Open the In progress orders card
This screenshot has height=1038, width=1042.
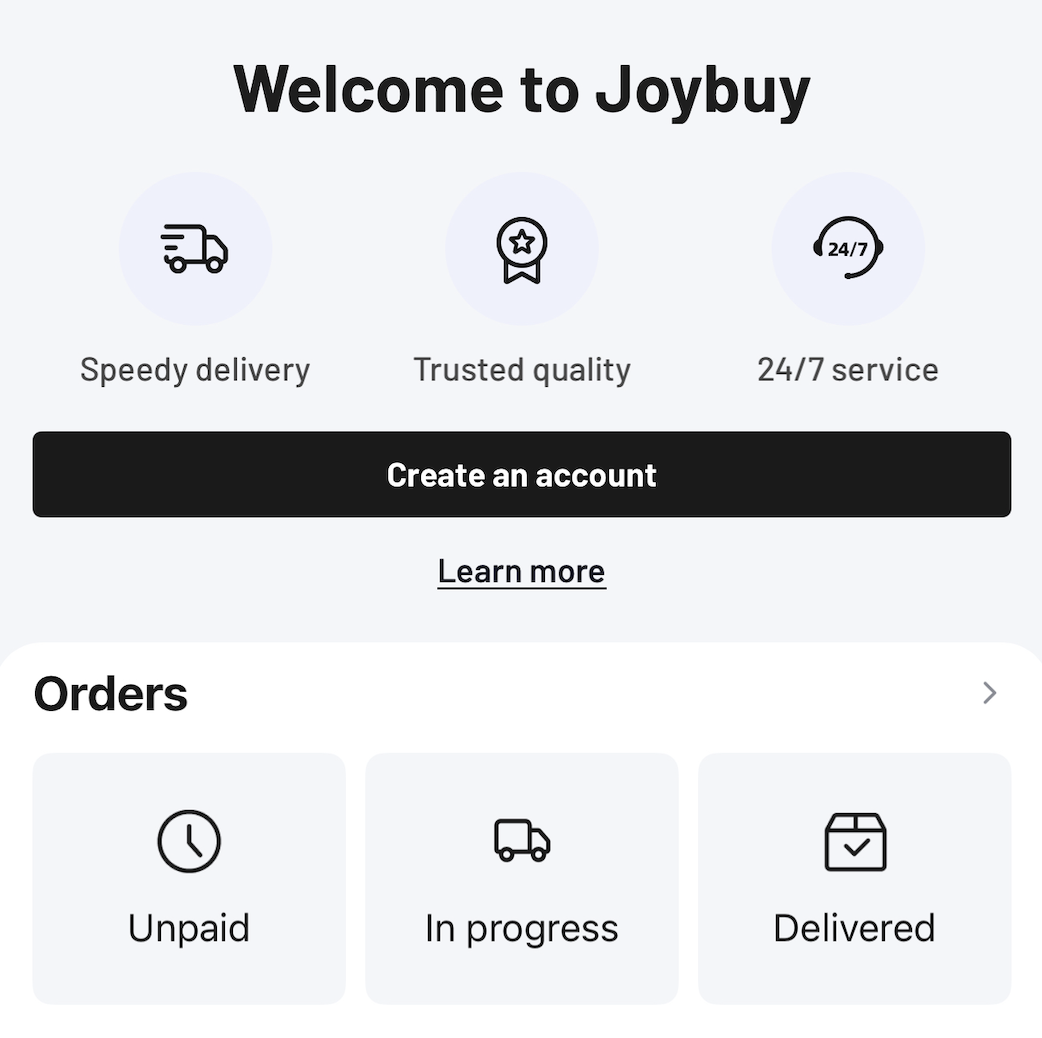pos(521,878)
